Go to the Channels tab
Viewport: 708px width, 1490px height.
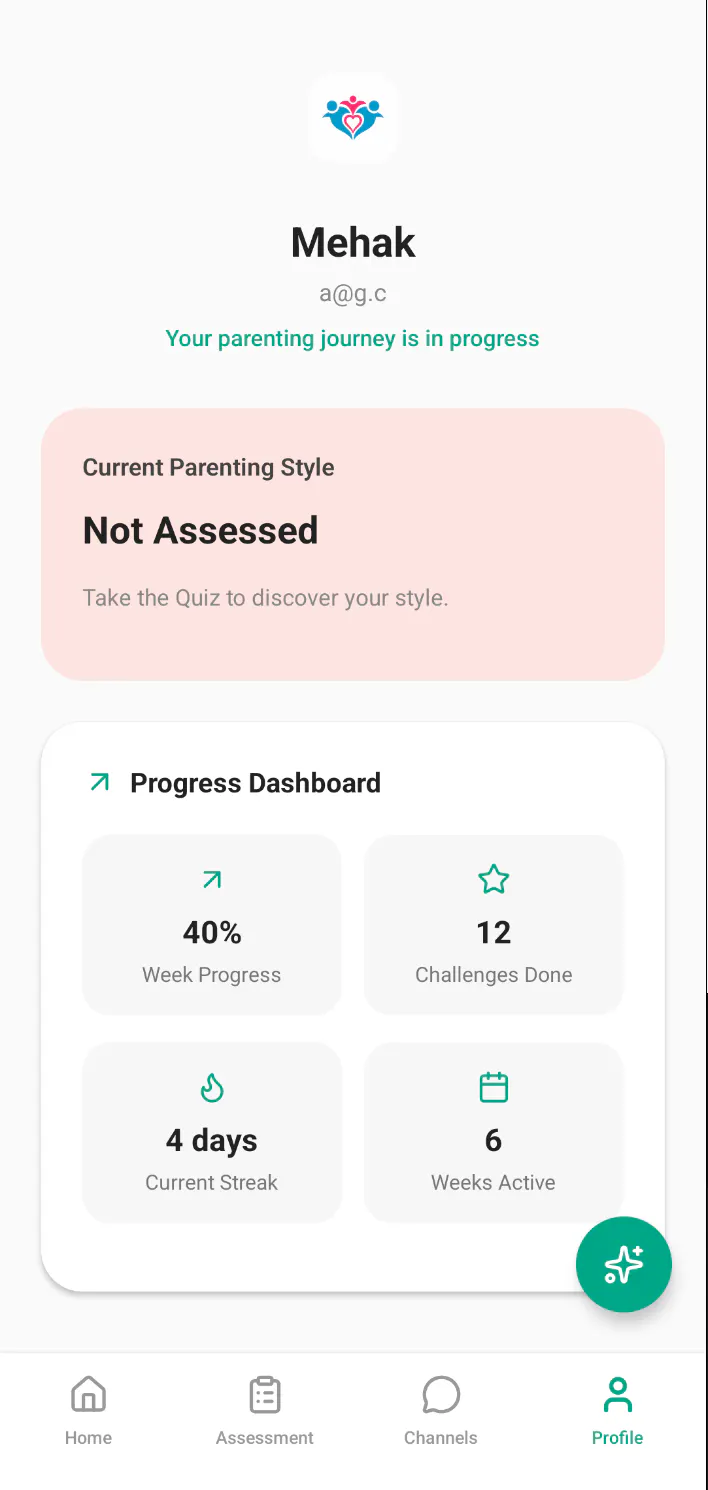pyautogui.click(x=441, y=1411)
